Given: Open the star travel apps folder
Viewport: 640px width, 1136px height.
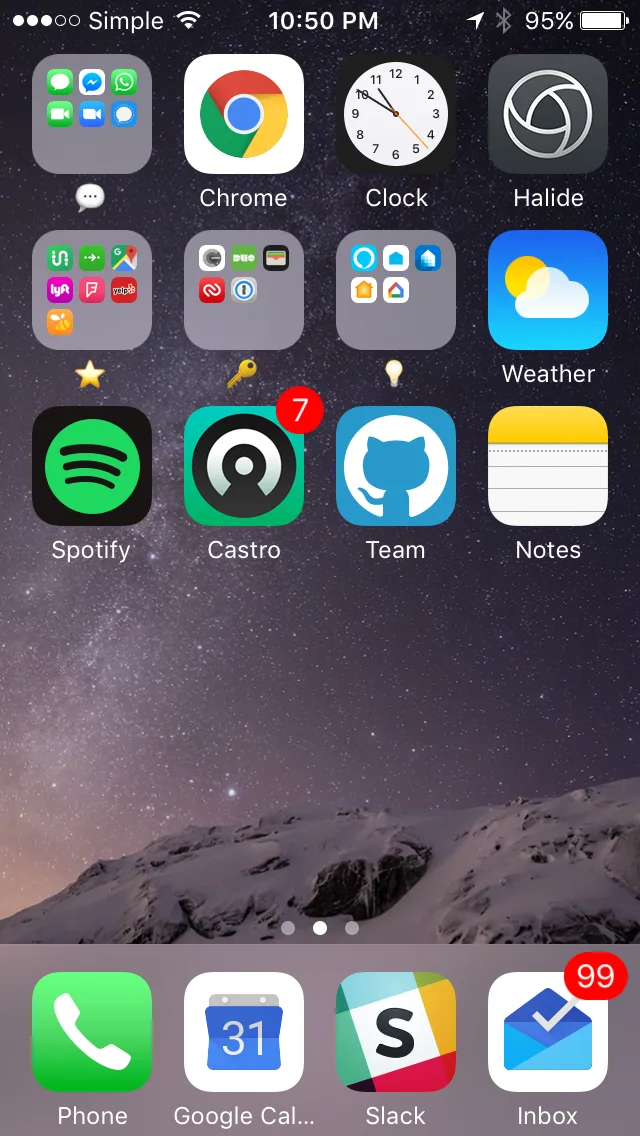Looking at the screenshot, I should coord(91,290).
